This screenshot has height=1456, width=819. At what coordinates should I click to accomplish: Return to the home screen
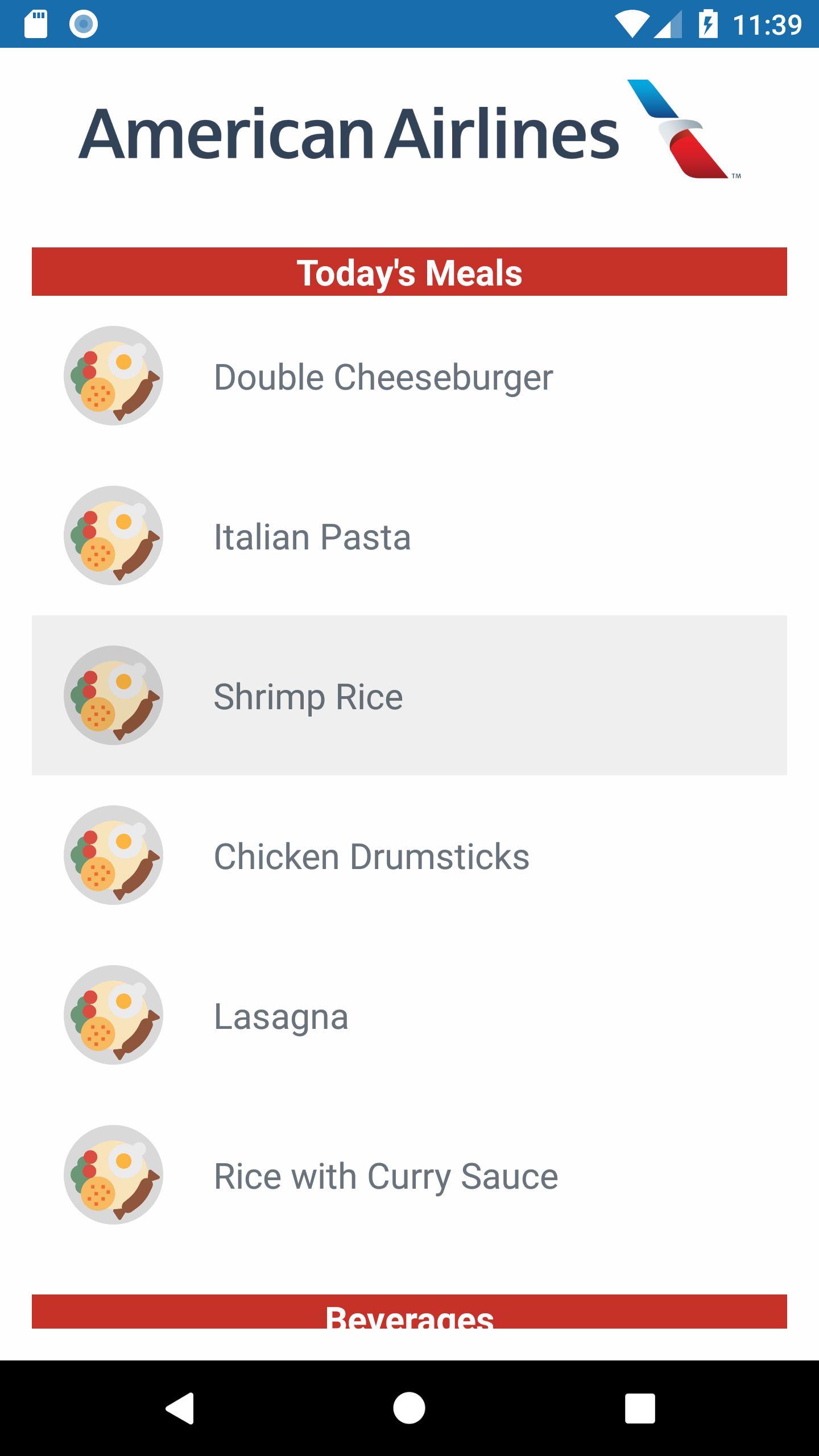point(409,1408)
